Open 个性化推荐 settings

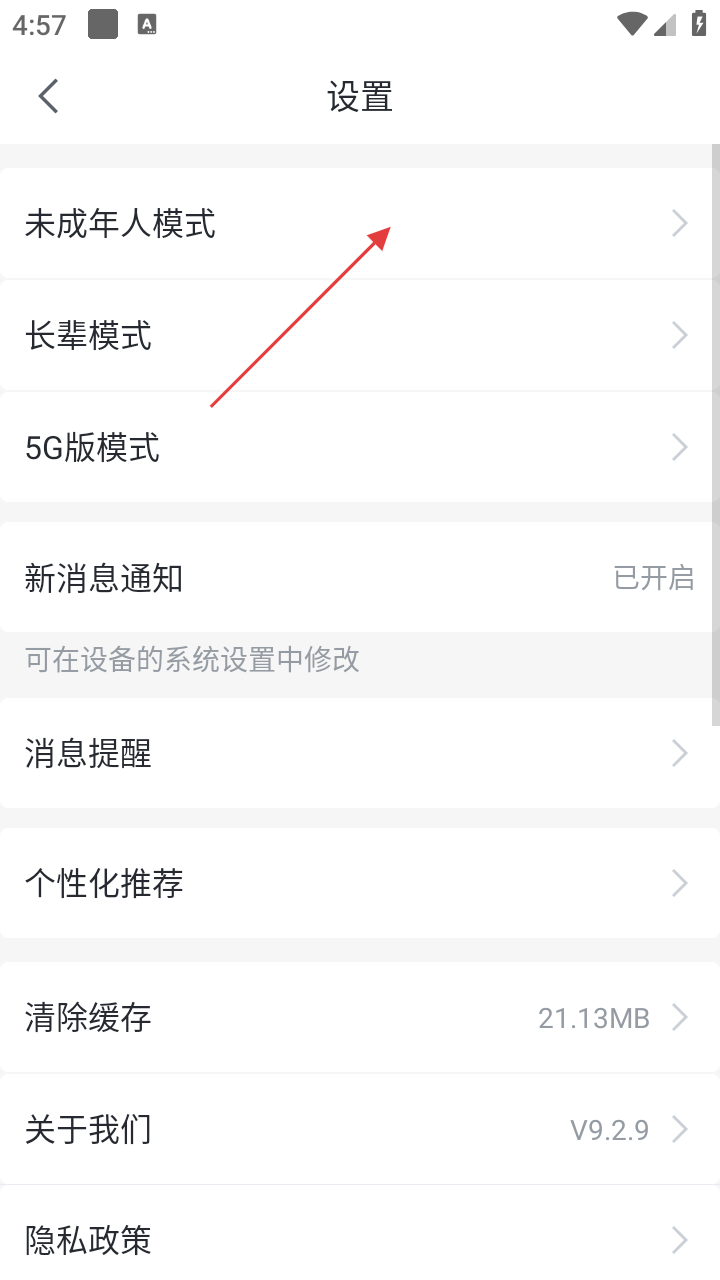(360, 884)
